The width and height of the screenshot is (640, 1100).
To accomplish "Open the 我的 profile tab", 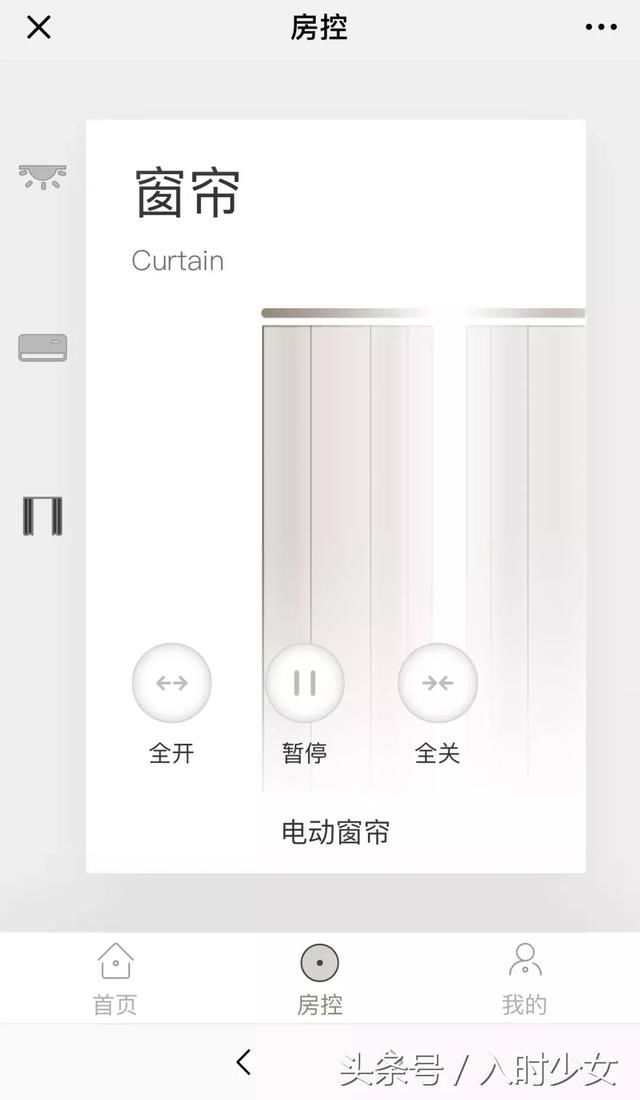I will (x=524, y=978).
